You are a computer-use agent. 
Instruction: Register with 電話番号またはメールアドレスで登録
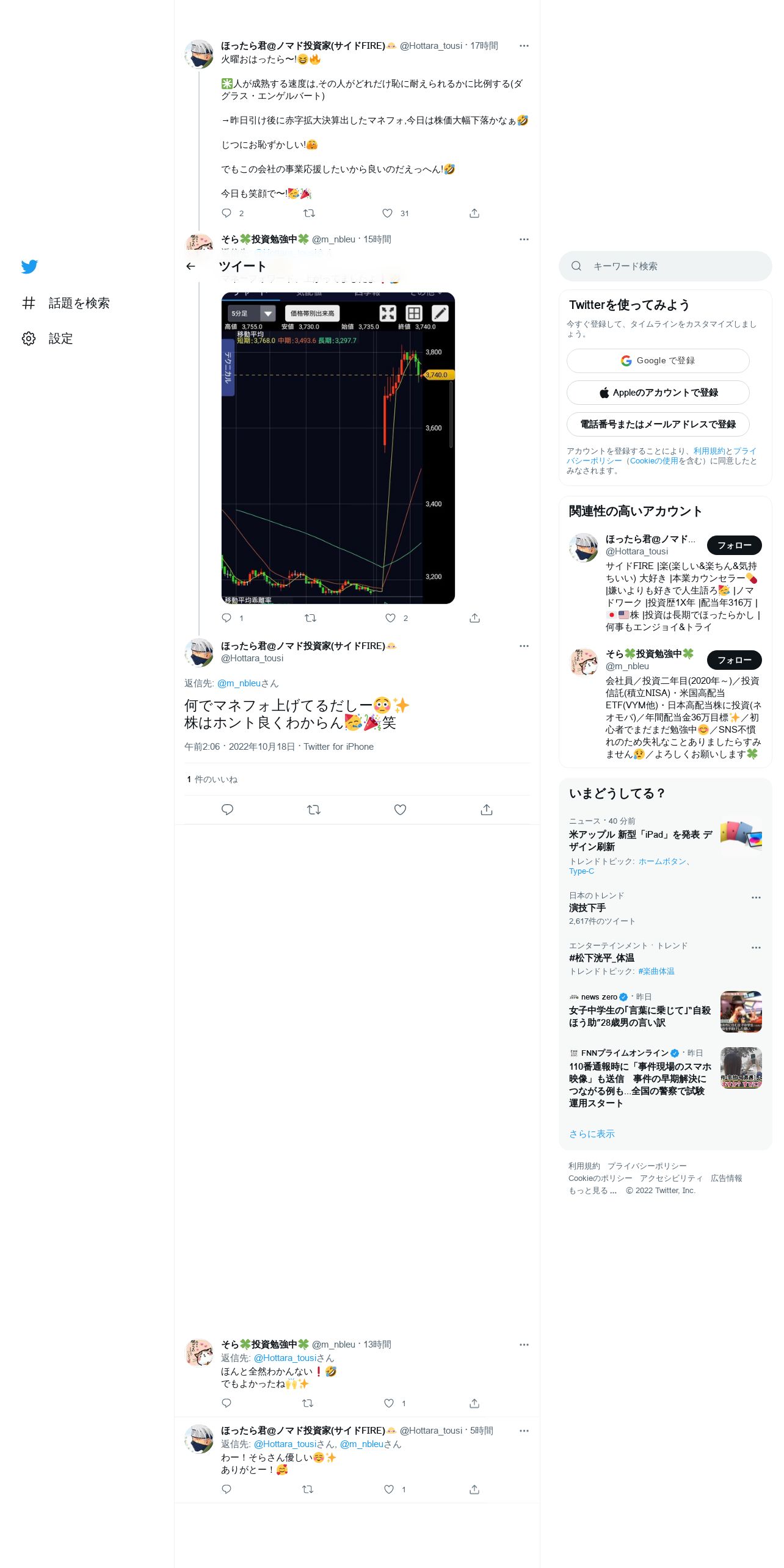[658, 424]
